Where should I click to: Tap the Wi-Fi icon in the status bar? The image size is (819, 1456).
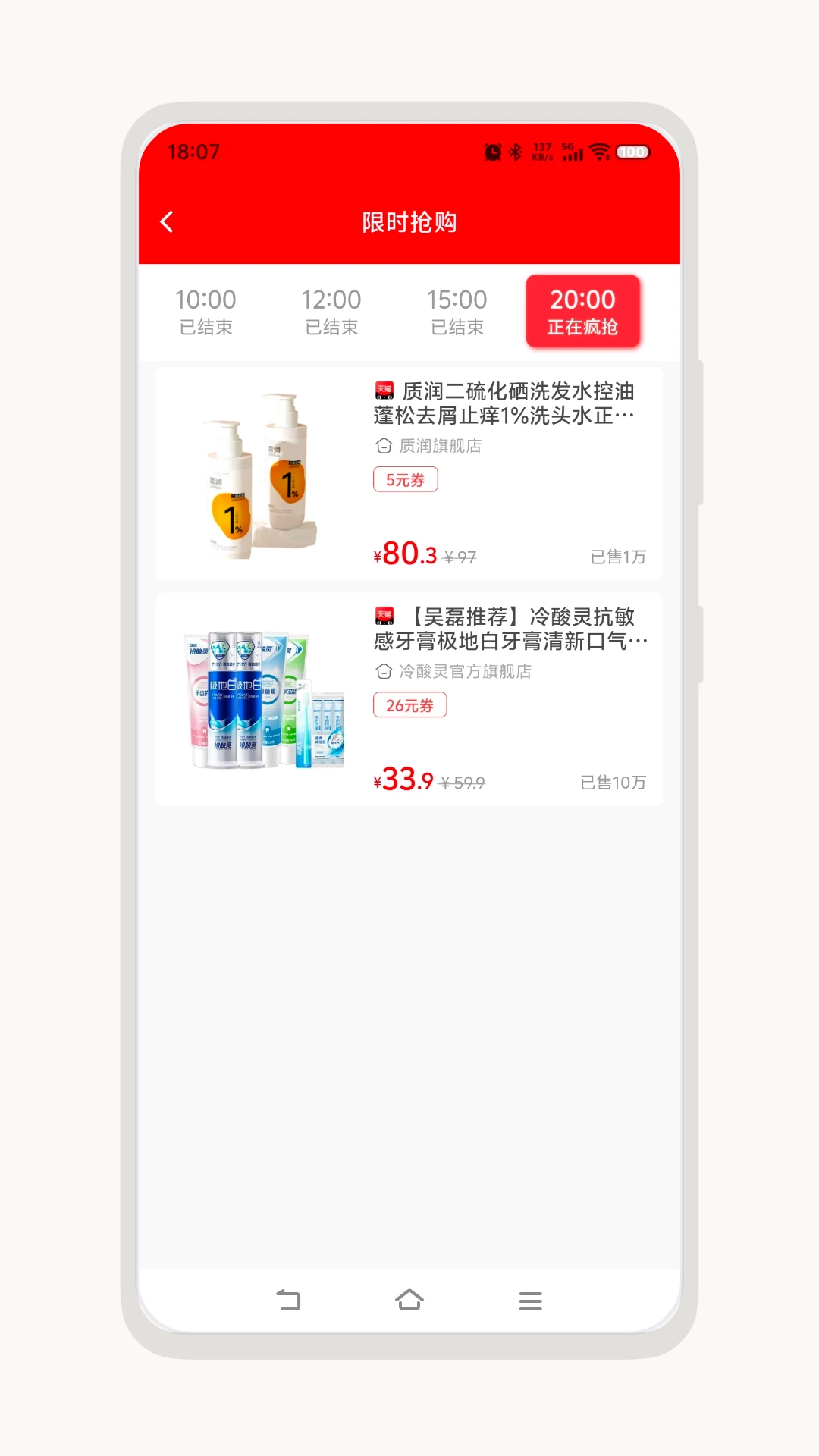click(599, 152)
